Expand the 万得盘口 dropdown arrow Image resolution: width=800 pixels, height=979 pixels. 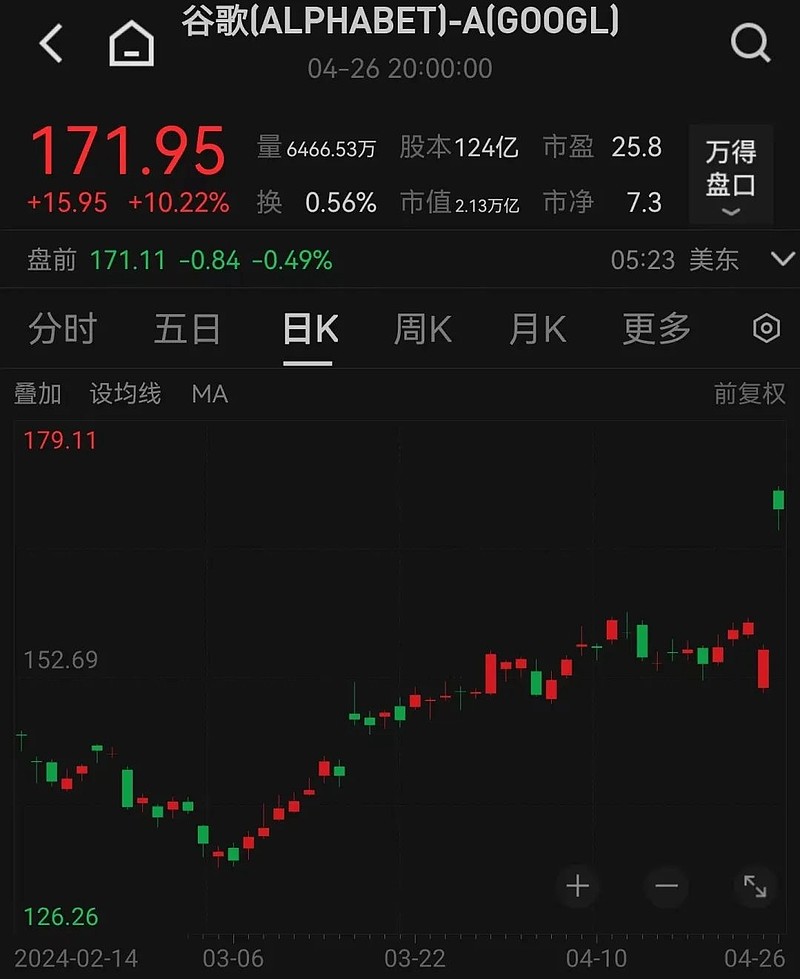[729, 210]
